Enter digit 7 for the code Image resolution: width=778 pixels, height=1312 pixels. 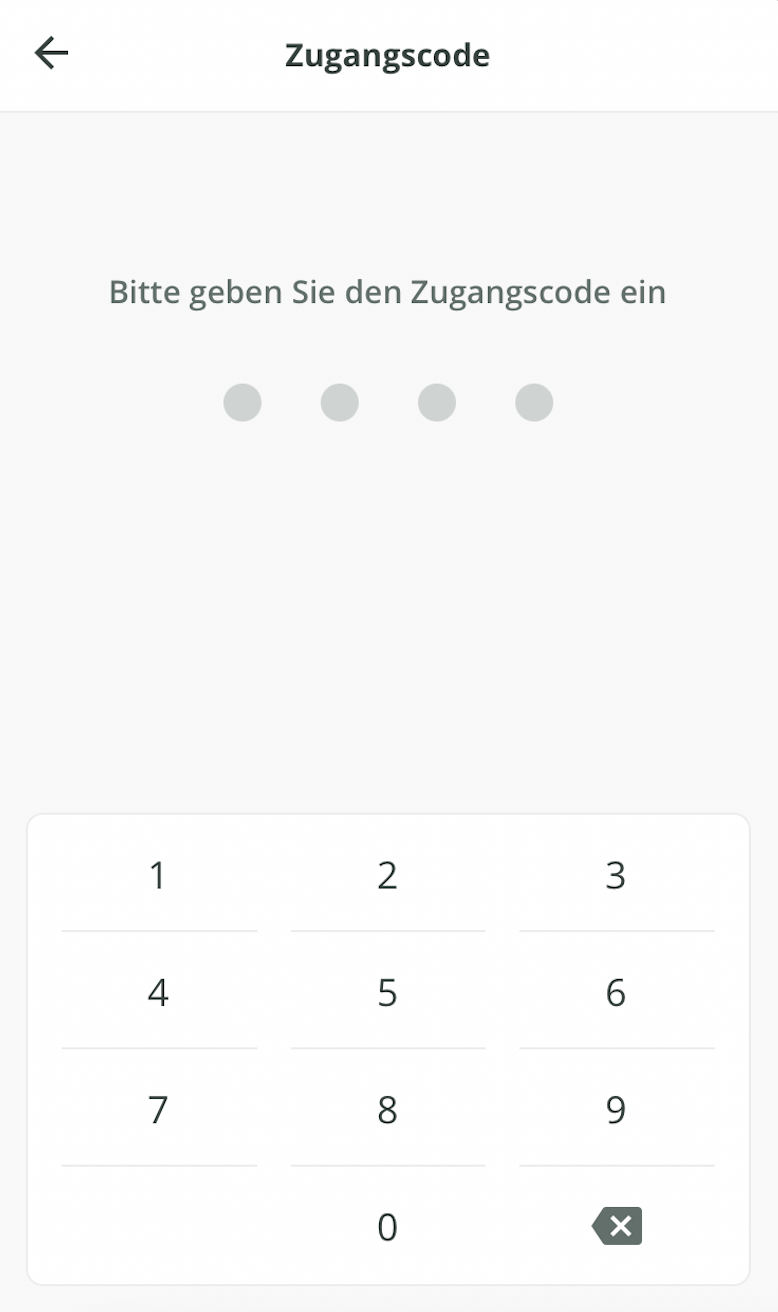158,1109
